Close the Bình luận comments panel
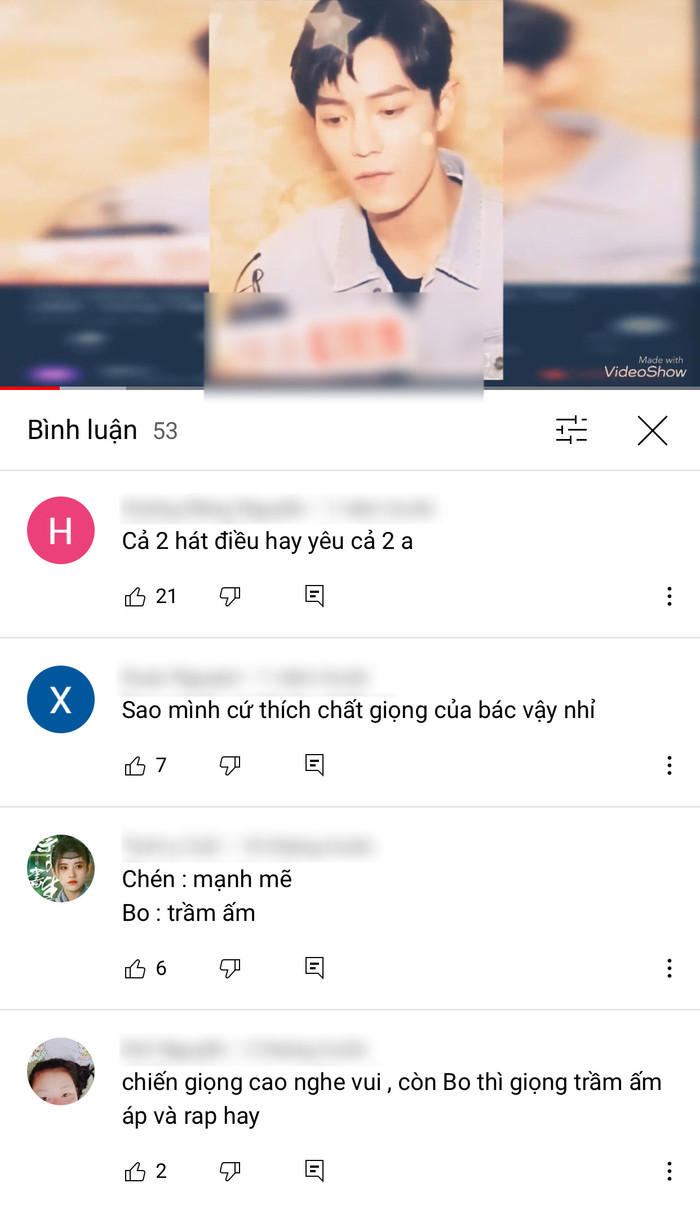The image size is (700, 1210). tap(652, 431)
